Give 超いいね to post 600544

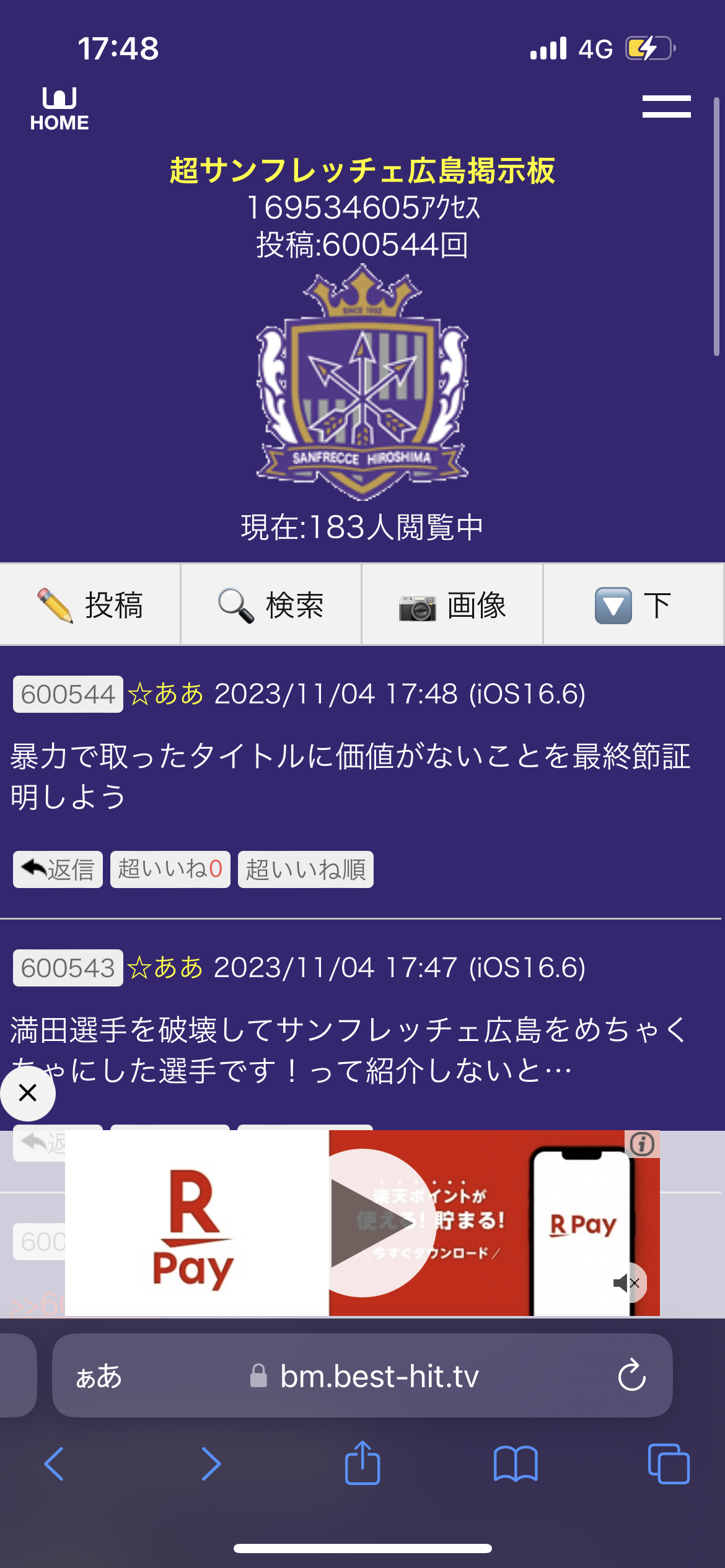click(x=170, y=869)
